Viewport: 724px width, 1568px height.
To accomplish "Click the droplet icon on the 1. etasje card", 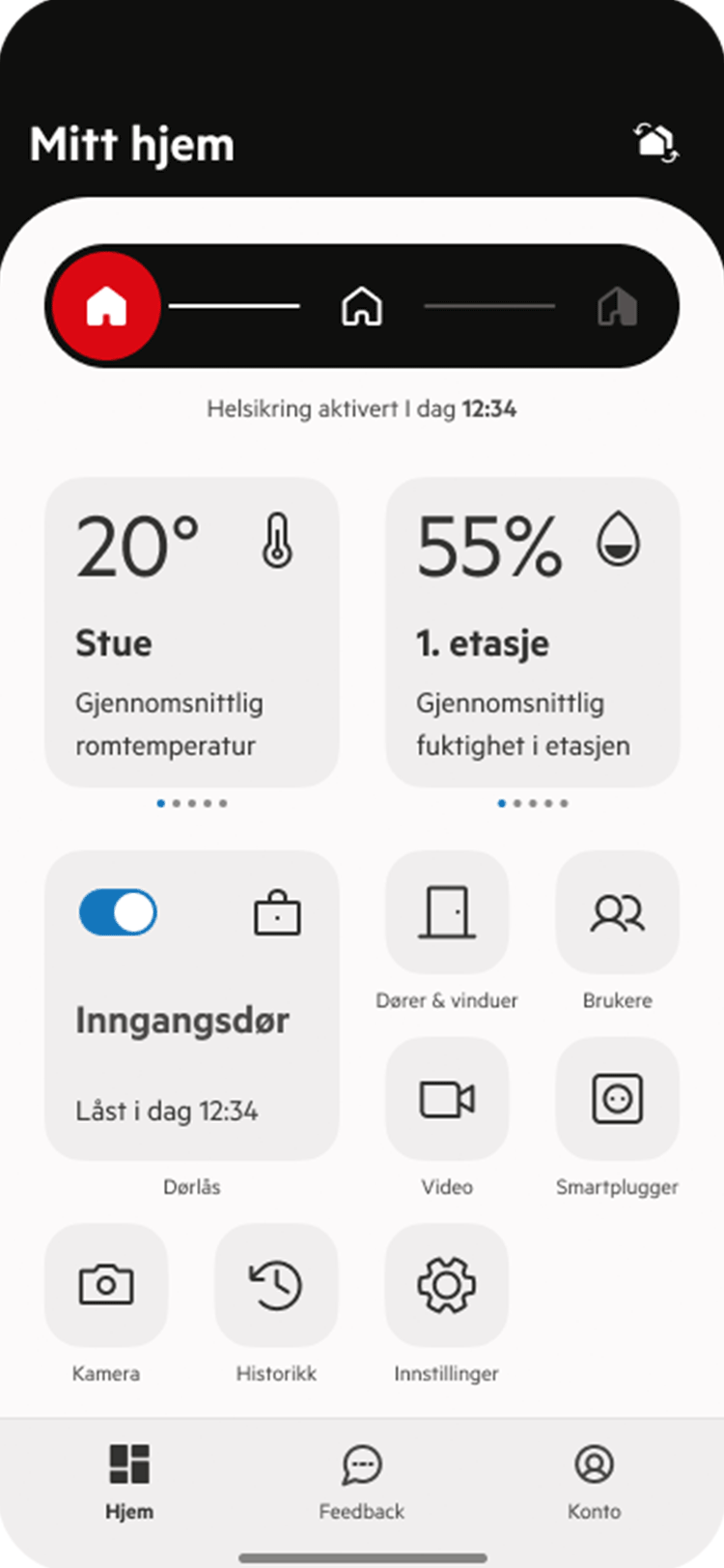I will pyautogui.click(x=617, y=541).
